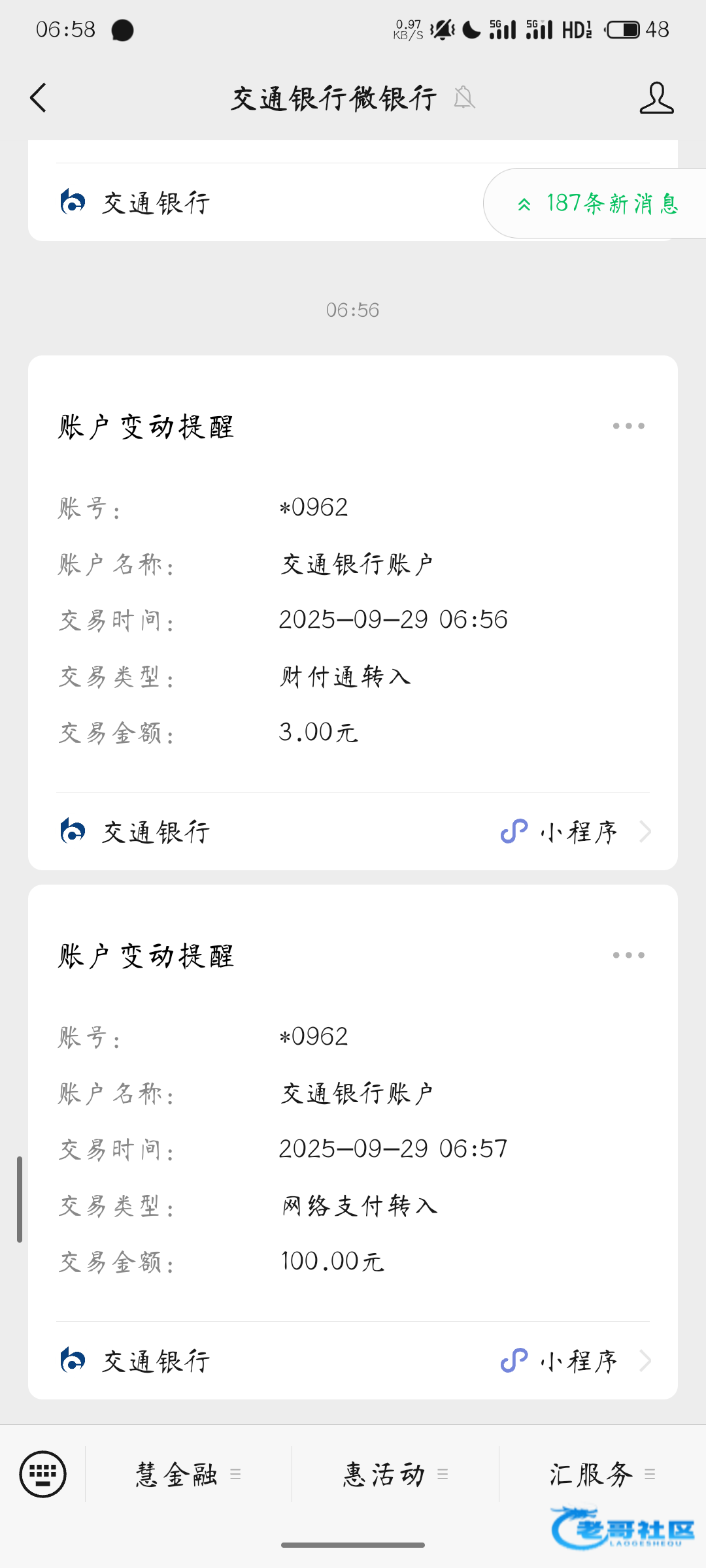Open 小程序 link under the 100.00元 alert

pos(575,1361)
